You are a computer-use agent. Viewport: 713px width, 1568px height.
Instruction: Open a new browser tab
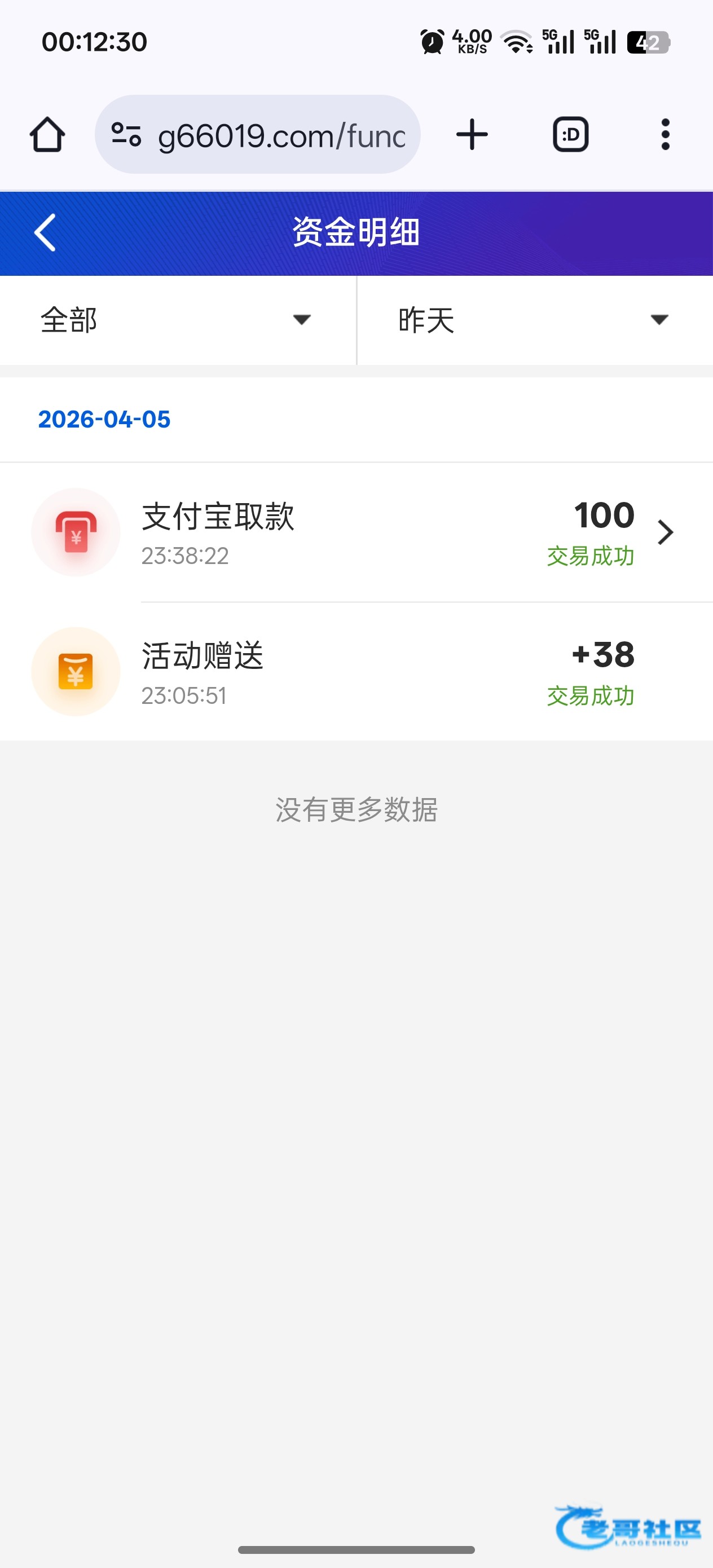pyautogui.click(x=472, y=135)
